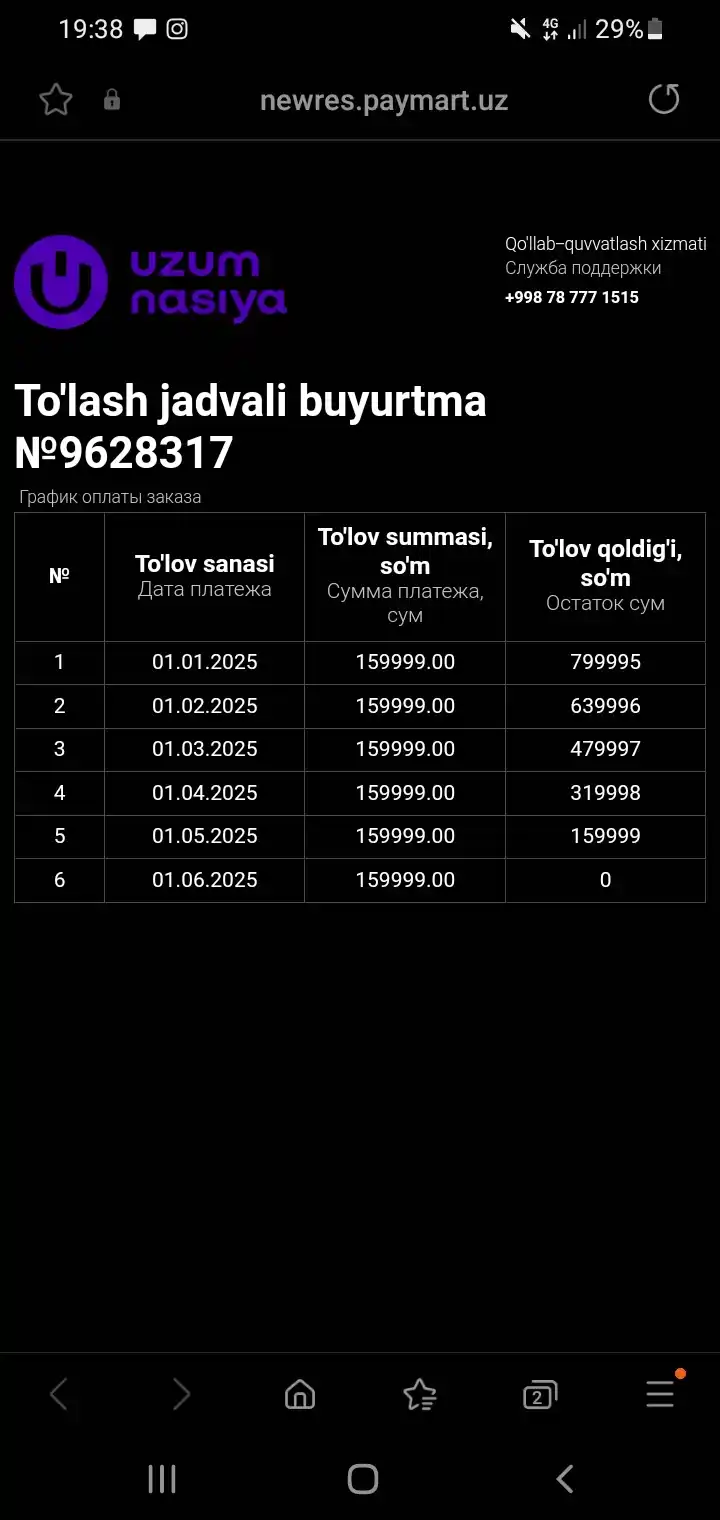Go back to previous page in browser
This screenshot has height=1520, width=720.
tap(59, 1394)
